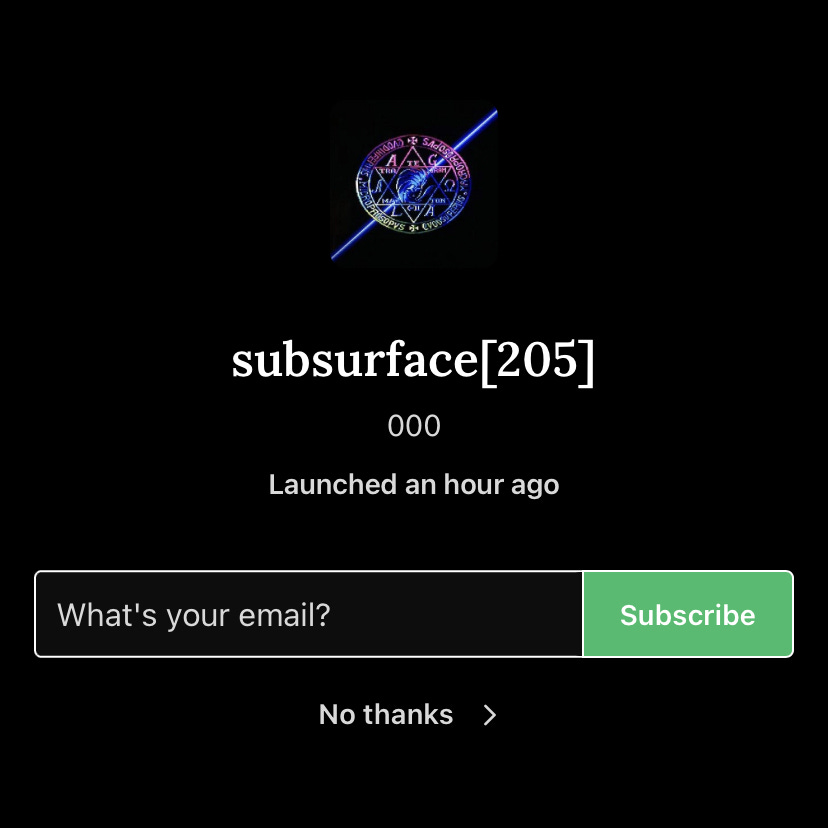This screenshot has width=828, height=828.
Task: Subscribe to subsurface[205]
Action: pyautogui.click(x=687, y=614)
